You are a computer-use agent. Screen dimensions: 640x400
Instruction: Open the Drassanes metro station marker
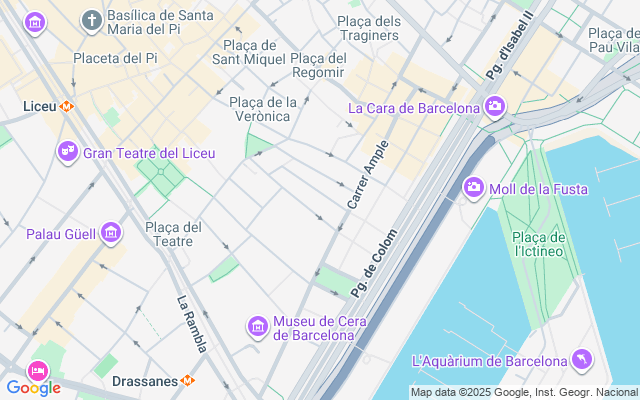188,380
